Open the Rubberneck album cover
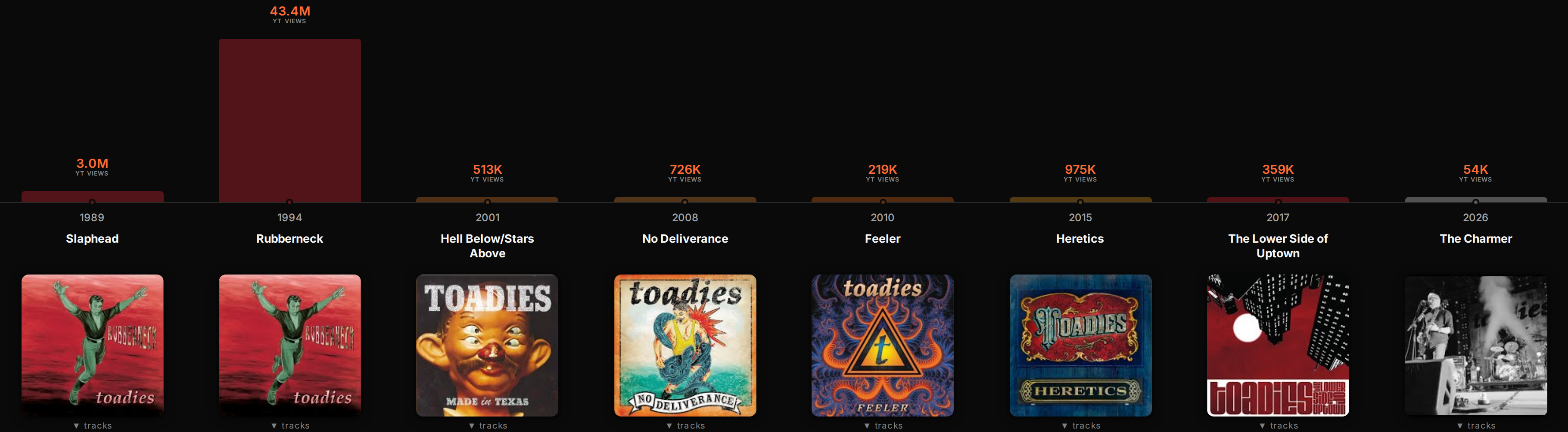 pos(290,345)
